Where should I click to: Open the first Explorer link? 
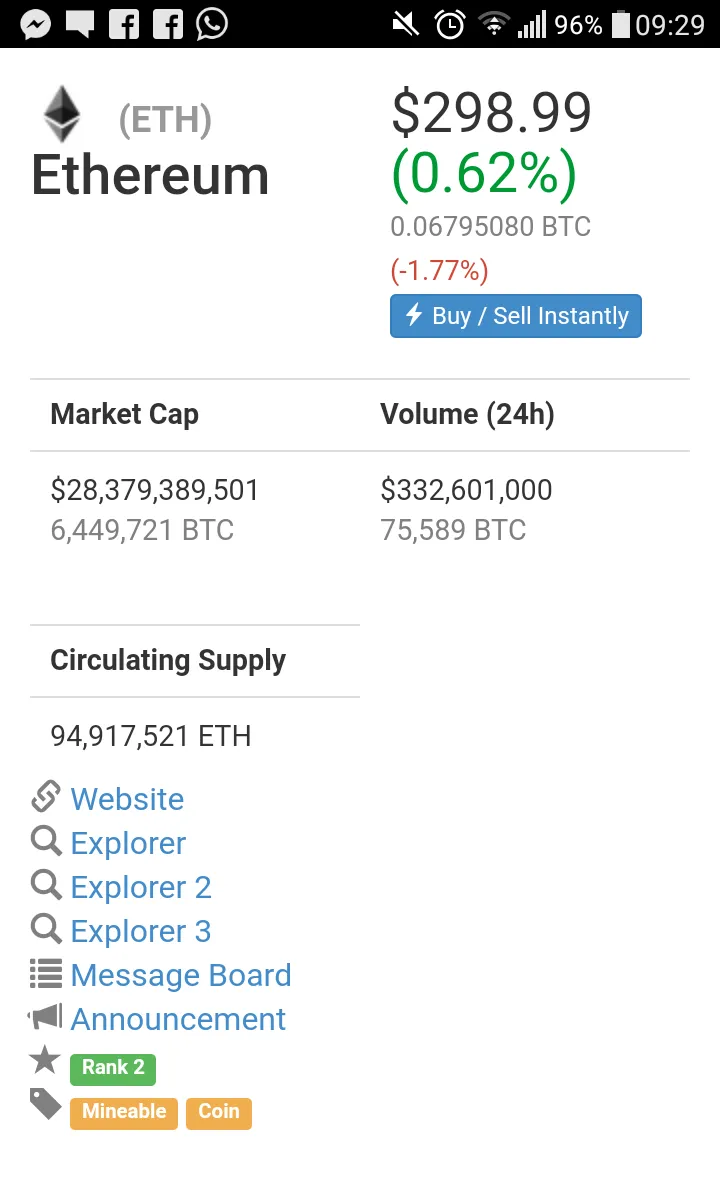point(128,843)
